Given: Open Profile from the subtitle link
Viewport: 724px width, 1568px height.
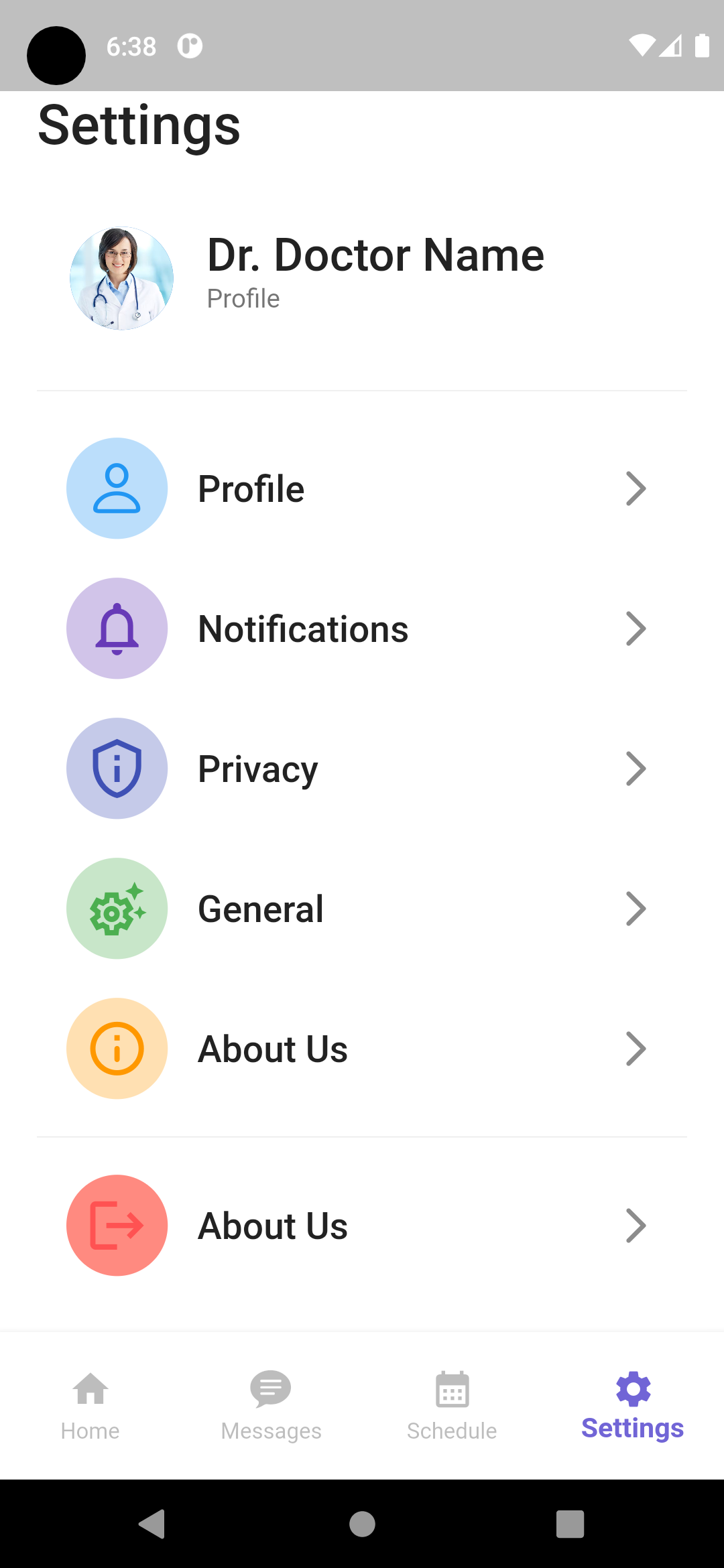Looking at the screenshot, I should [x=243, y=298].
